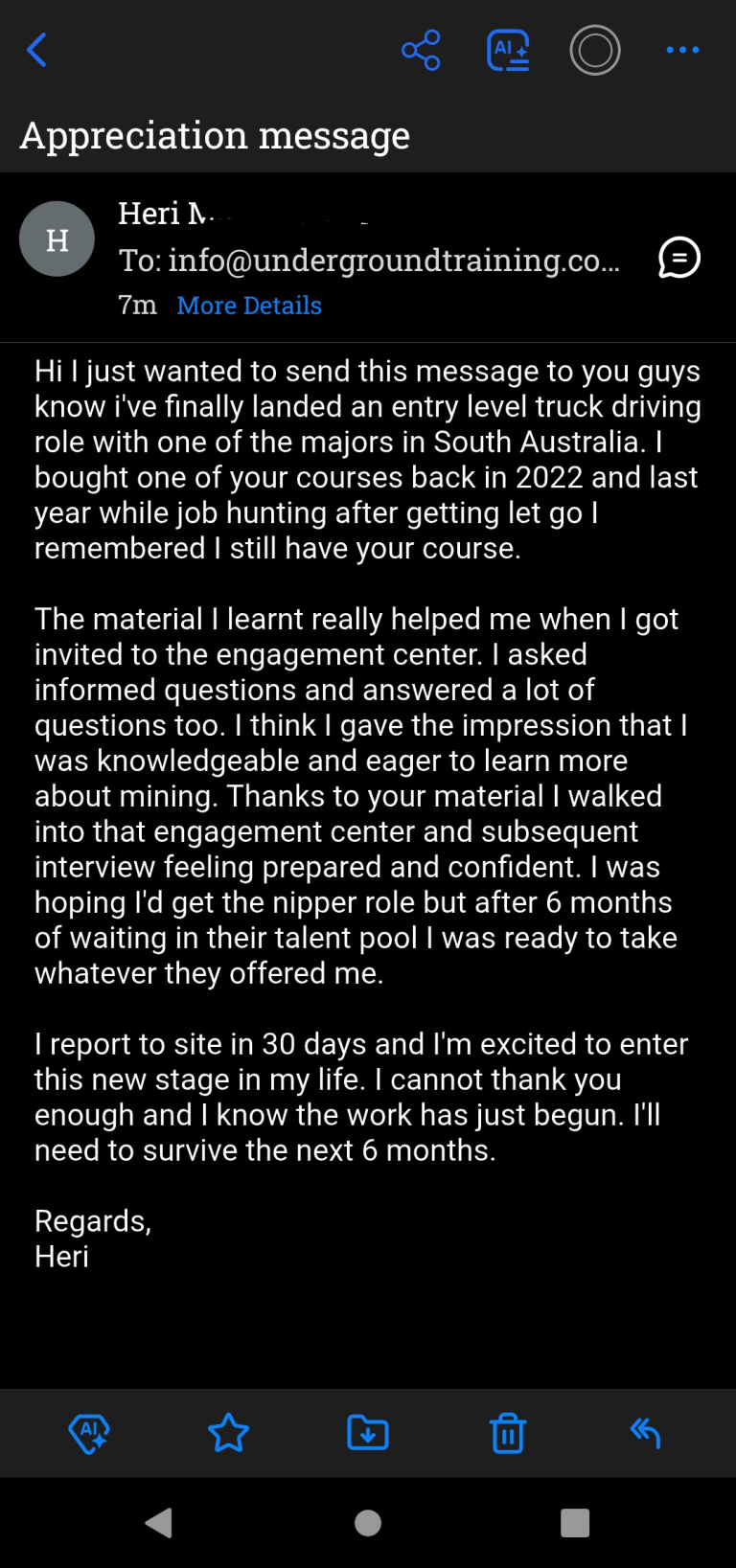Open the three-dot overflow menu
This screenshot has width=736, height=1568.
pos(682,50)
